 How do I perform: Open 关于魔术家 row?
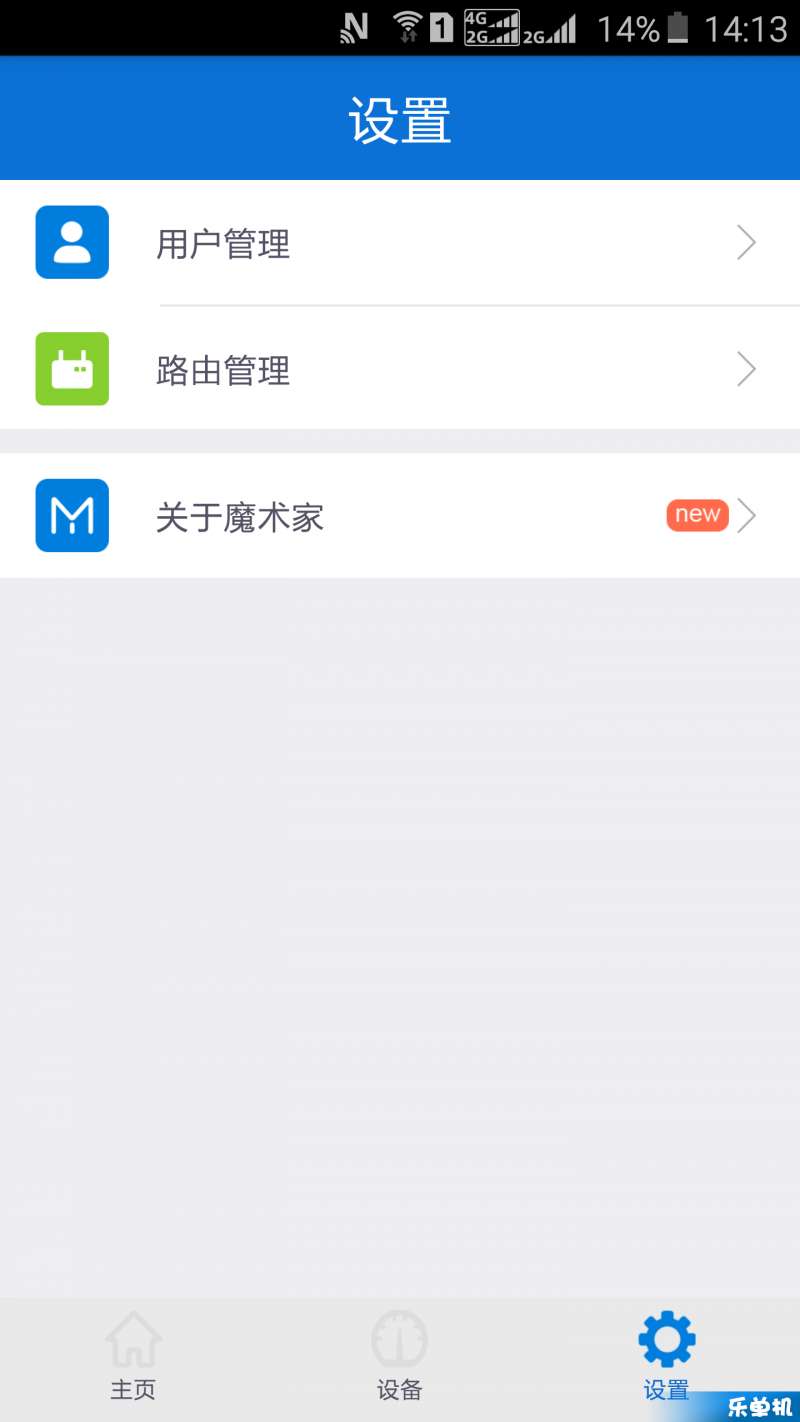(400, 516)
